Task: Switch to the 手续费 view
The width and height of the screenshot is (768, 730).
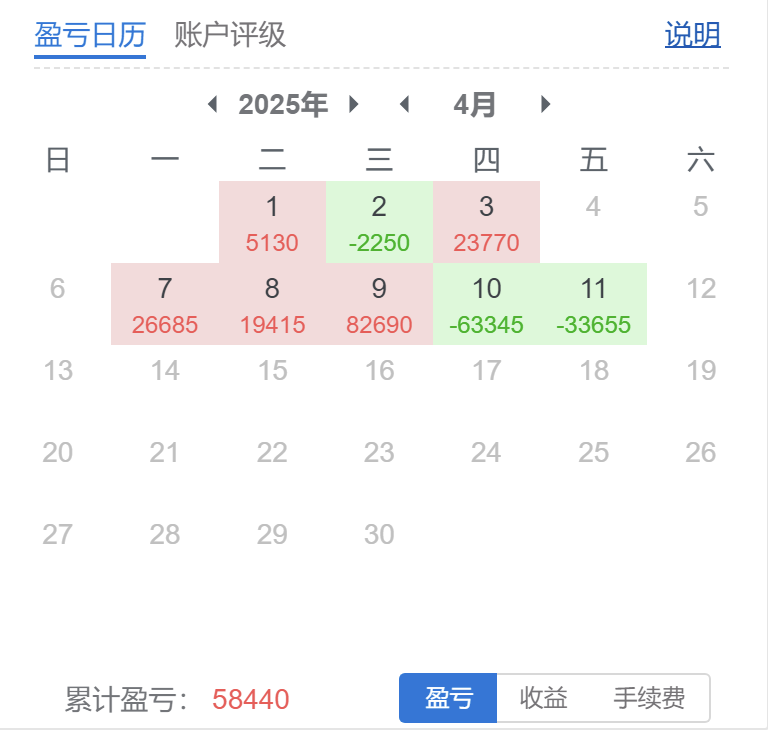Action: (649, 698)
